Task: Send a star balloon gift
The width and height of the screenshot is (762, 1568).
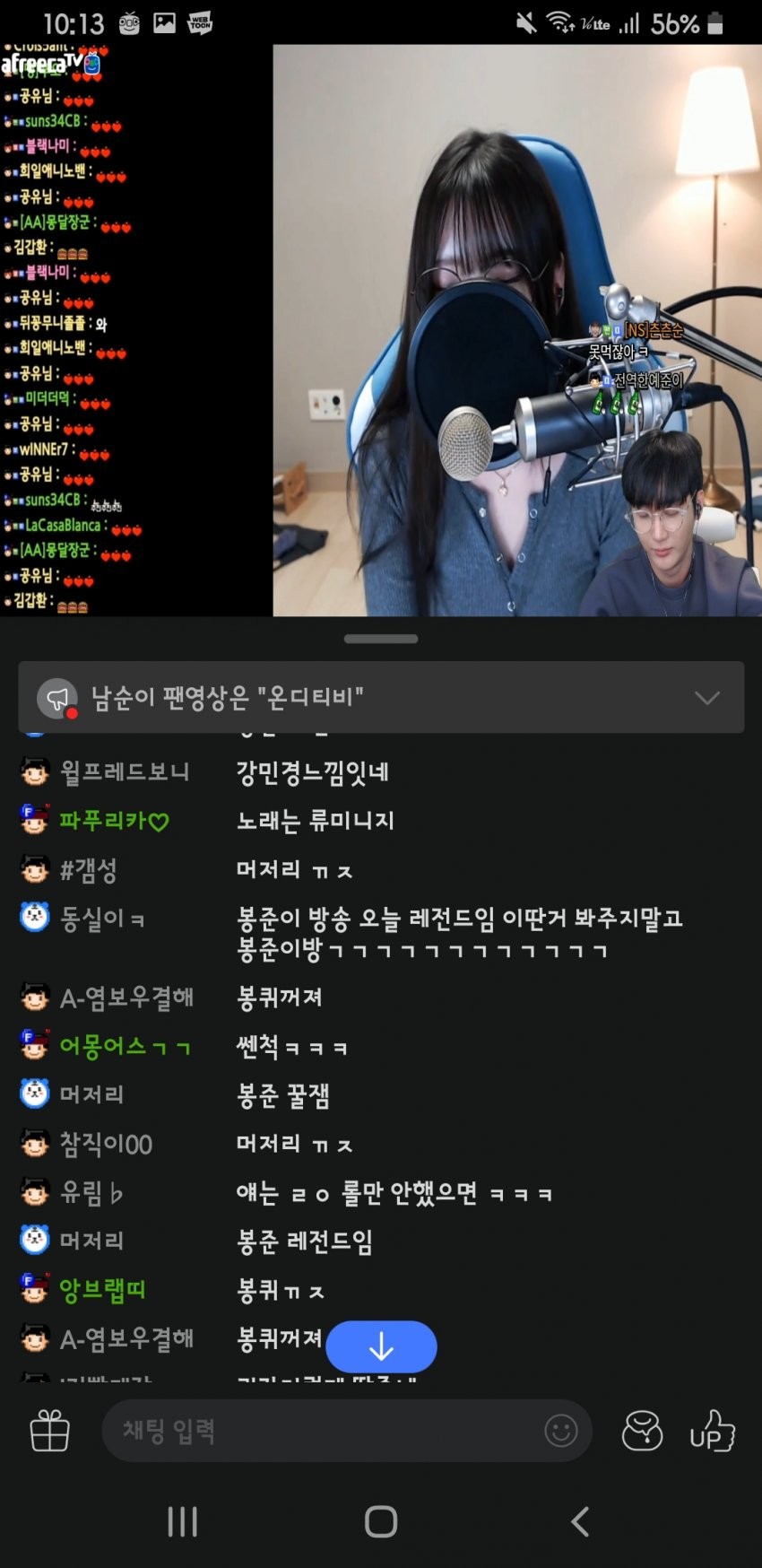Action: pyautogui.click(x=642, y=1431)
